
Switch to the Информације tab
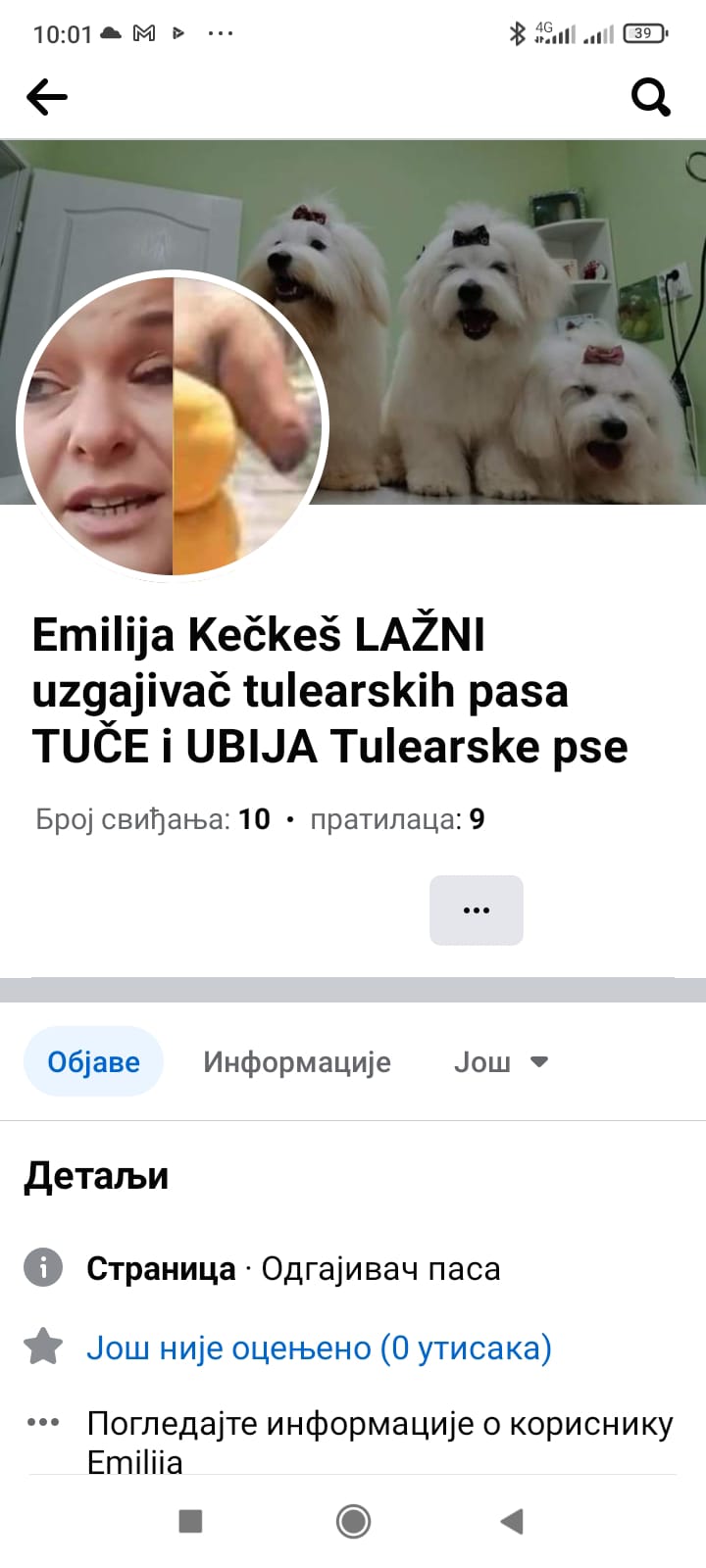(x=297, y=1062)
